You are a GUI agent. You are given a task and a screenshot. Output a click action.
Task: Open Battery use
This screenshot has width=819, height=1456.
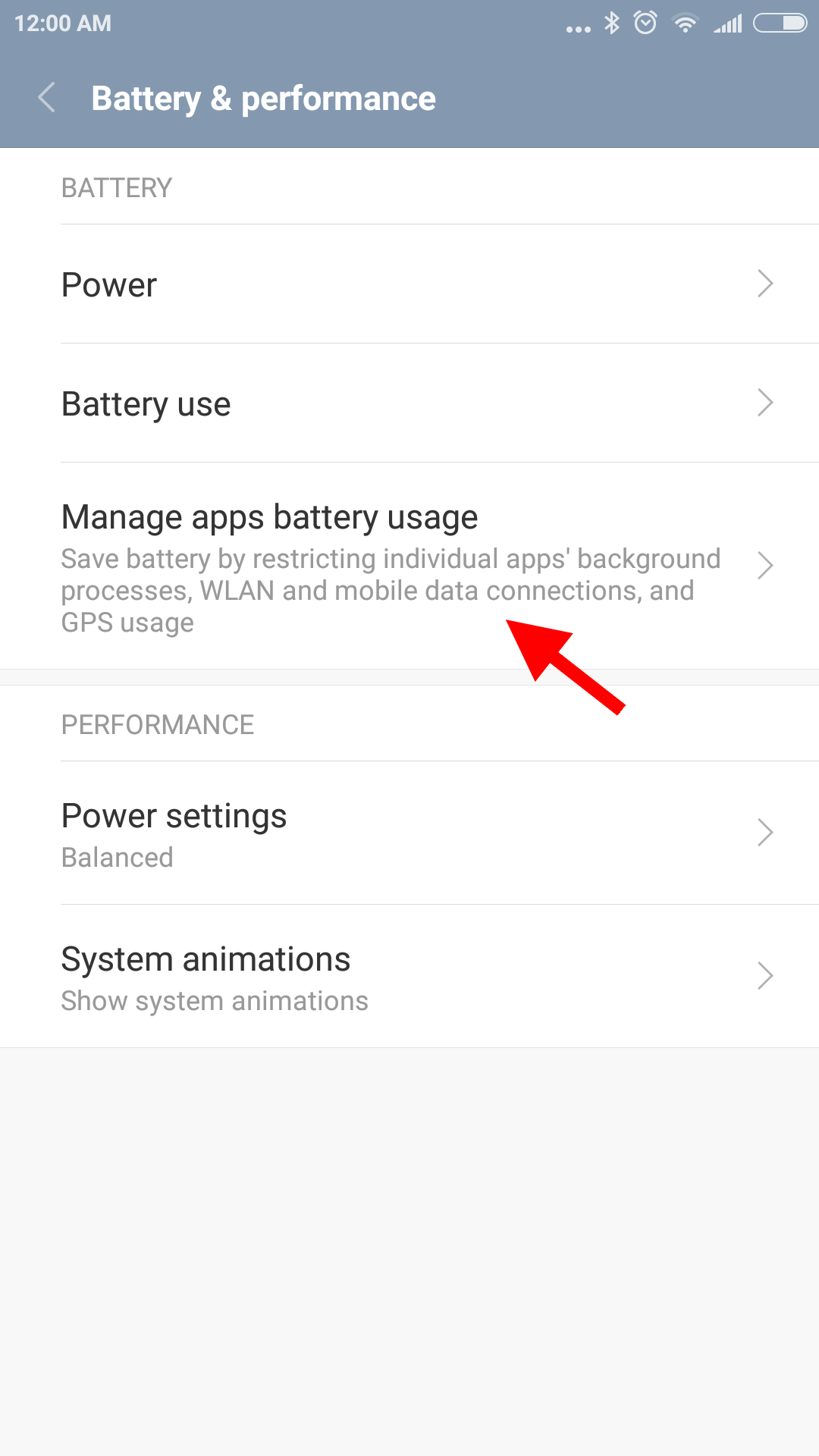(x=409, y=403)
